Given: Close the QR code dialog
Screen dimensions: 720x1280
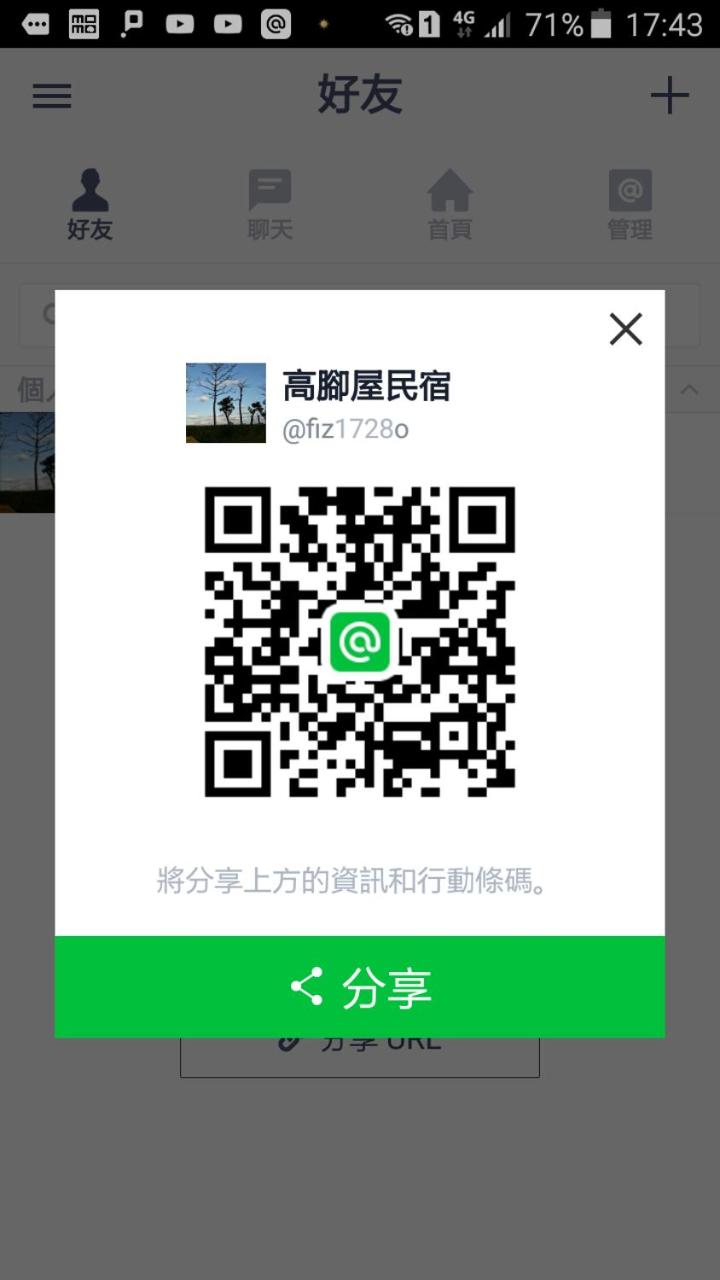Looking at the screenshot, I should pos(626,329).
